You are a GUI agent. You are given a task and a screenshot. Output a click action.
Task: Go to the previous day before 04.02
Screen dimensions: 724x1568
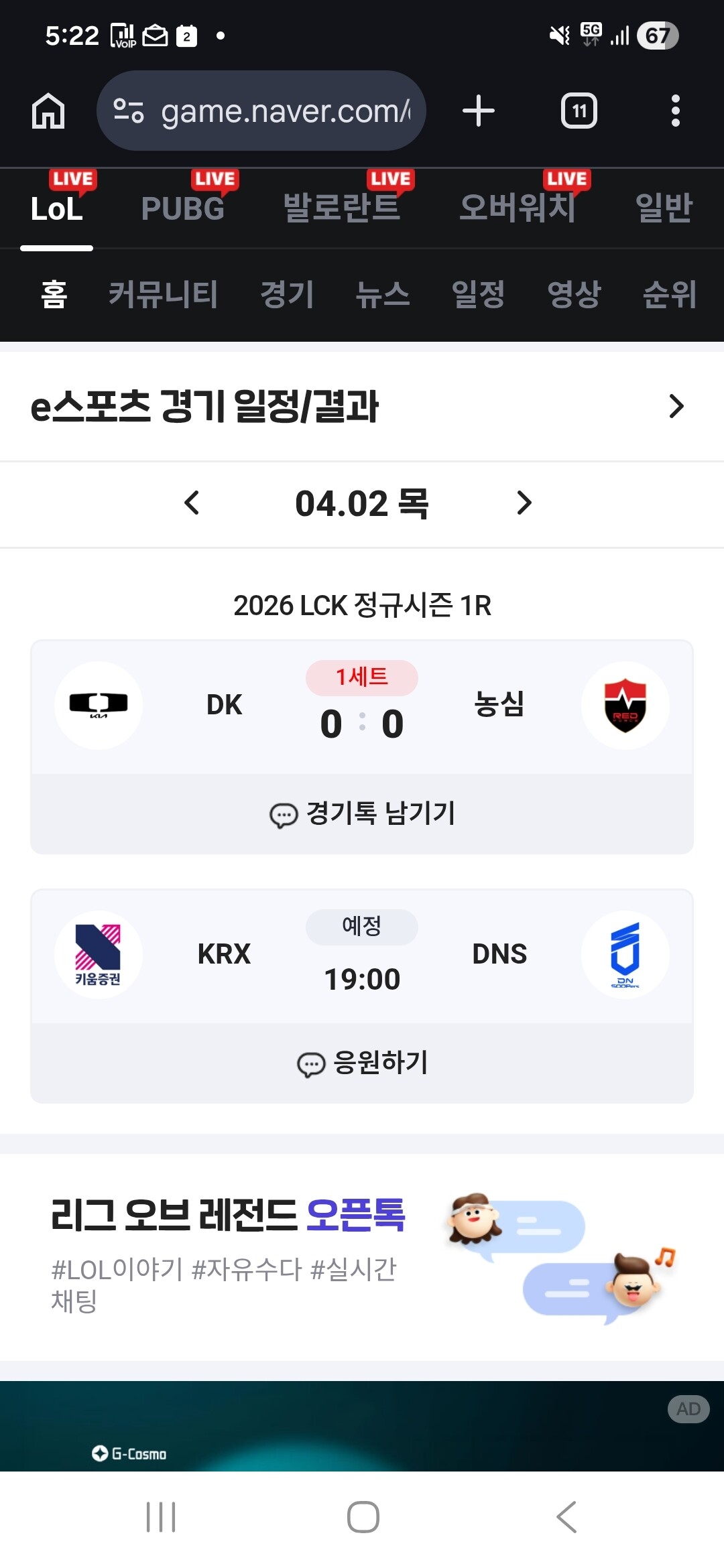point(192,503)
